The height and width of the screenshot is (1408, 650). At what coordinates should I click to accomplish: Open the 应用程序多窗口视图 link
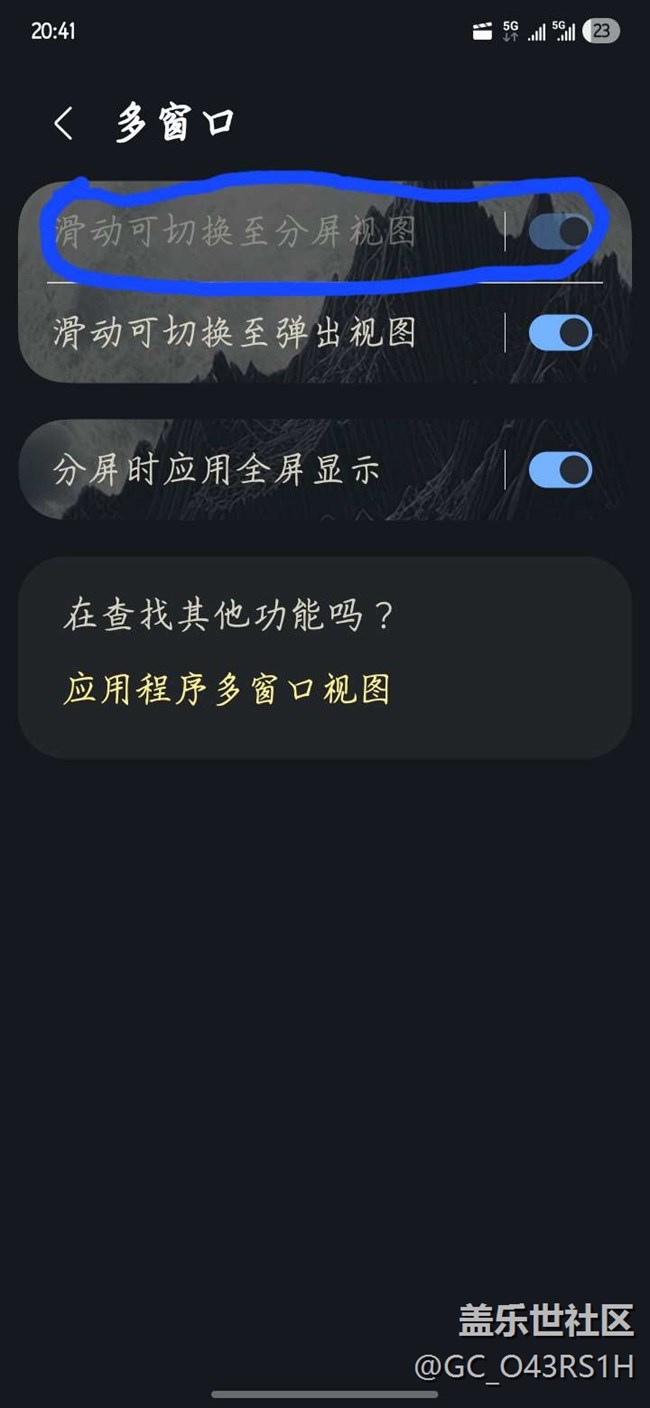(x=226, y=689)
